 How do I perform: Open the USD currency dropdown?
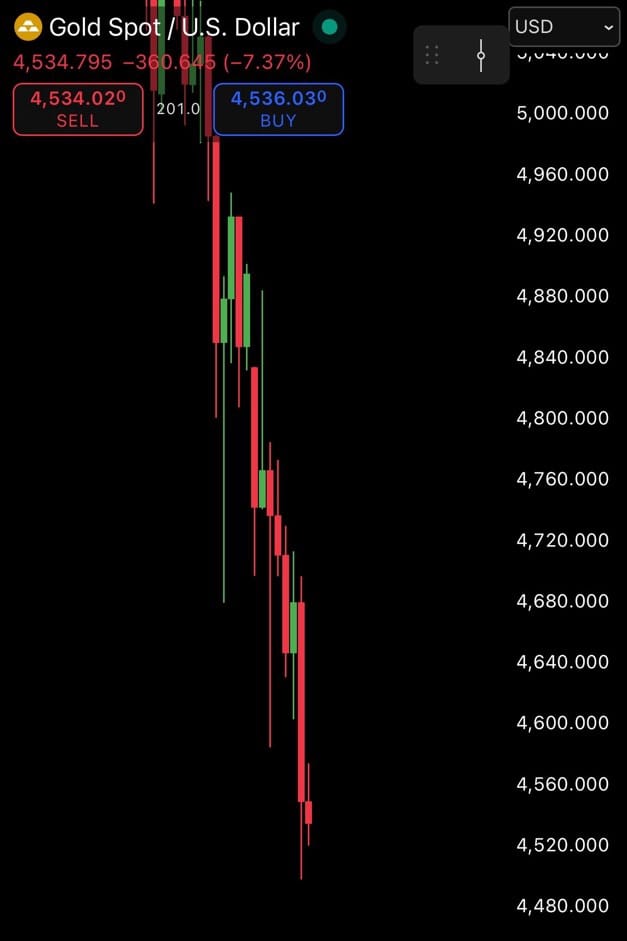[x=563, y=27]
